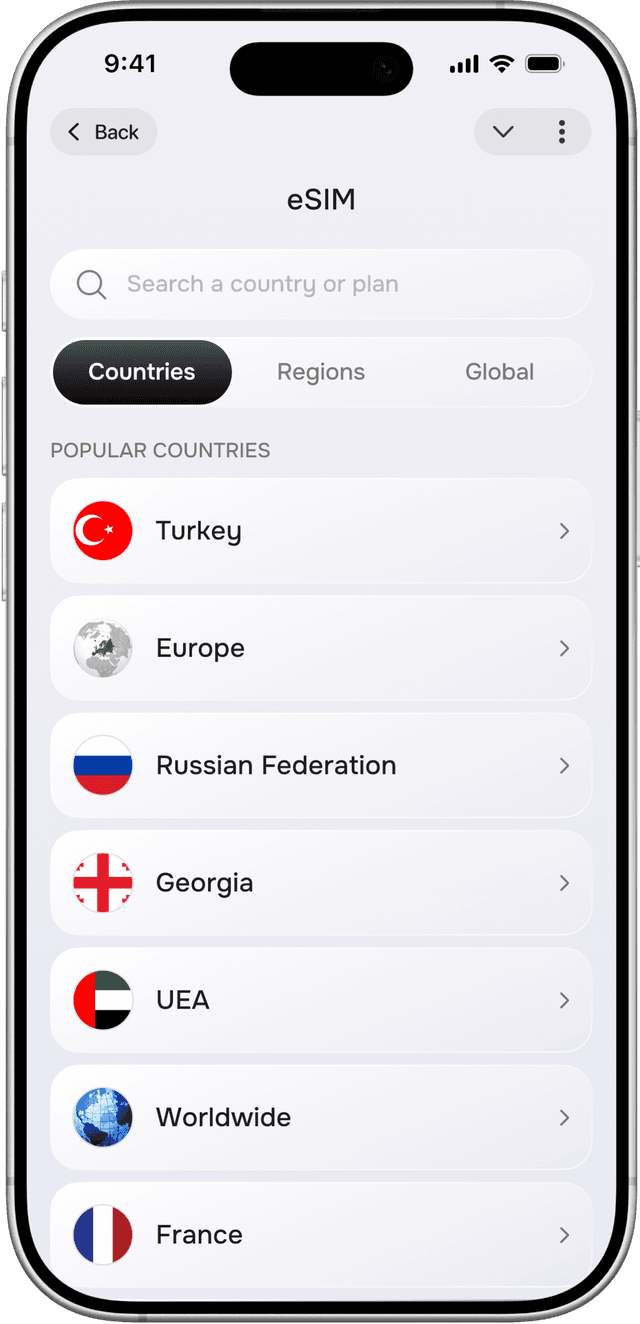This screenshot has height=1324, width=640.
Task: Choose Russian Federation from the list
Action: coord(320,766)
